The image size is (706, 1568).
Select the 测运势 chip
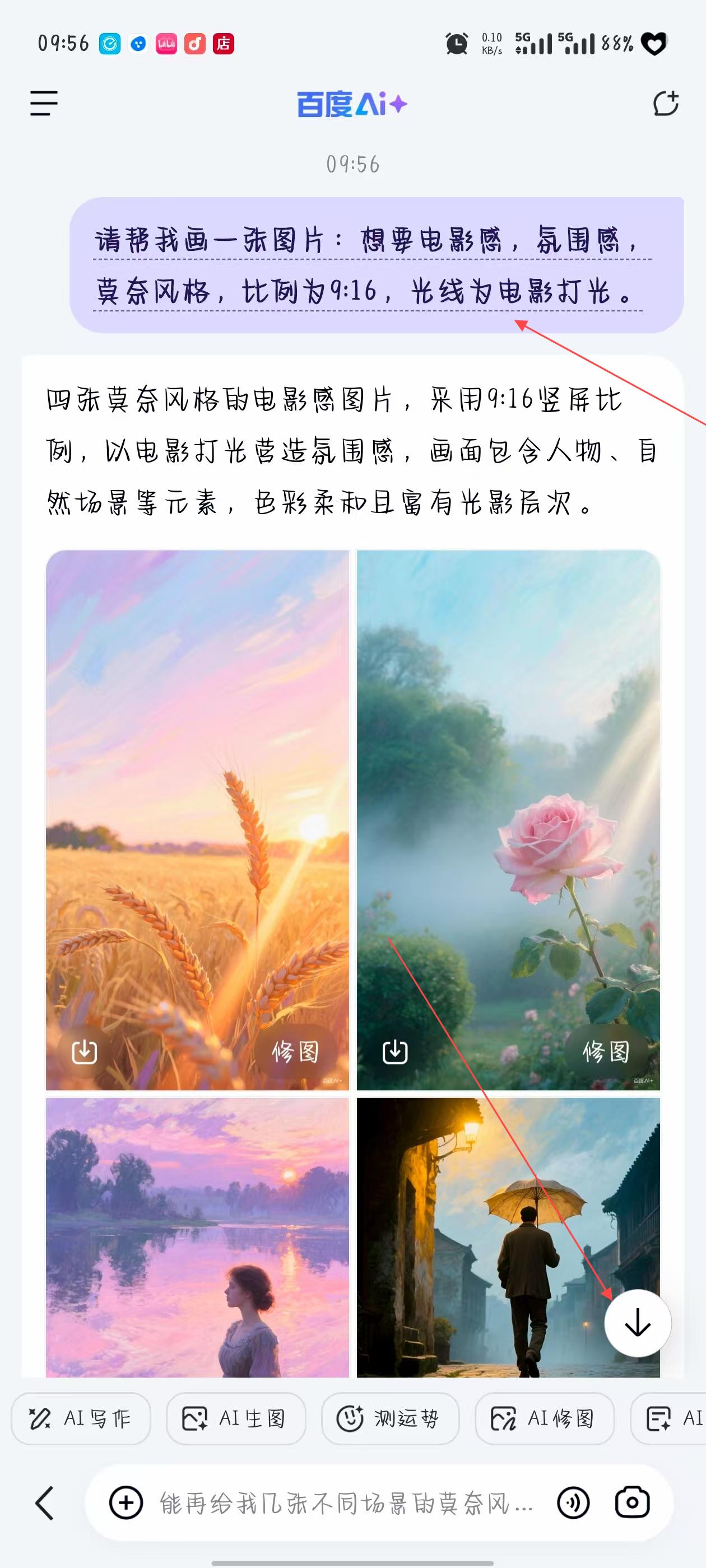pos(390,1418)
